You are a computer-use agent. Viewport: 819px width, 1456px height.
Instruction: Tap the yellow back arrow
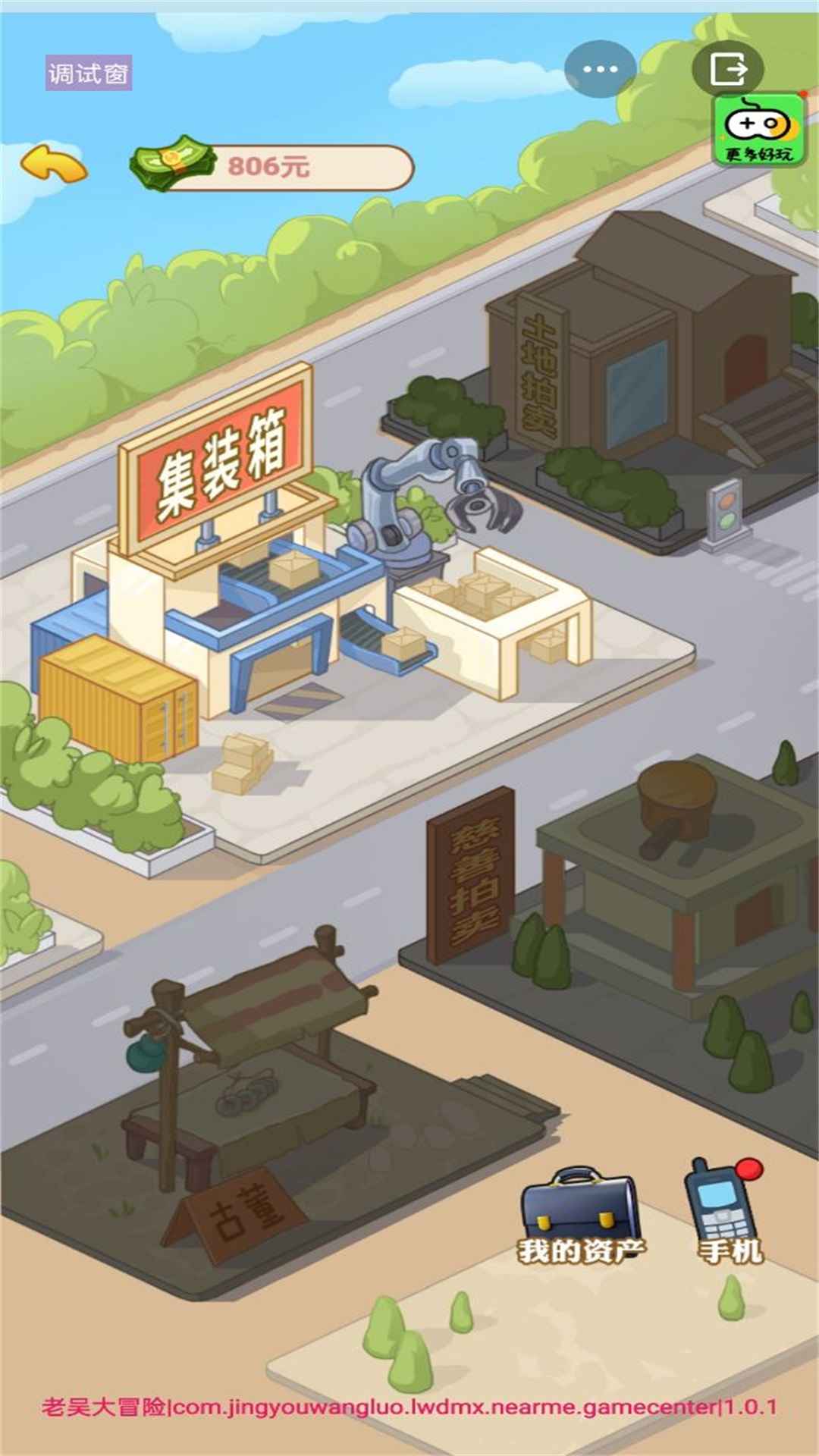[x=54, y=163]
